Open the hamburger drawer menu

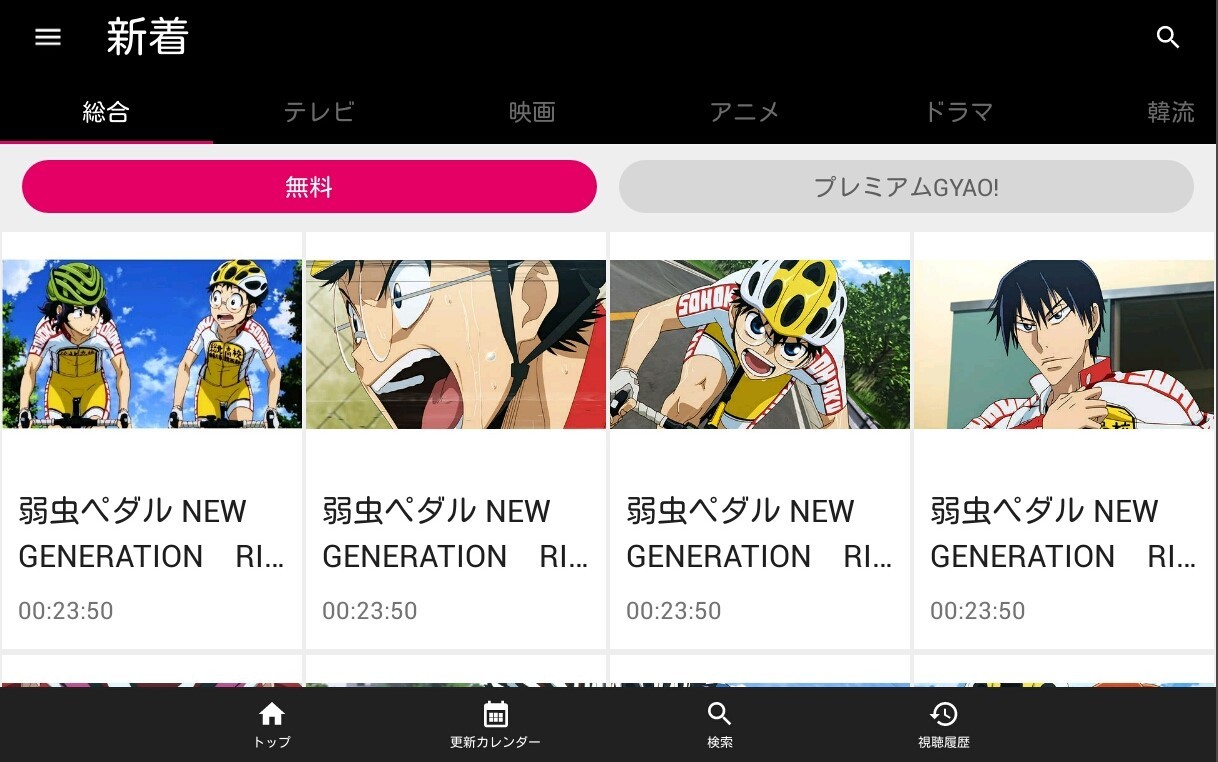click(48, 38)
